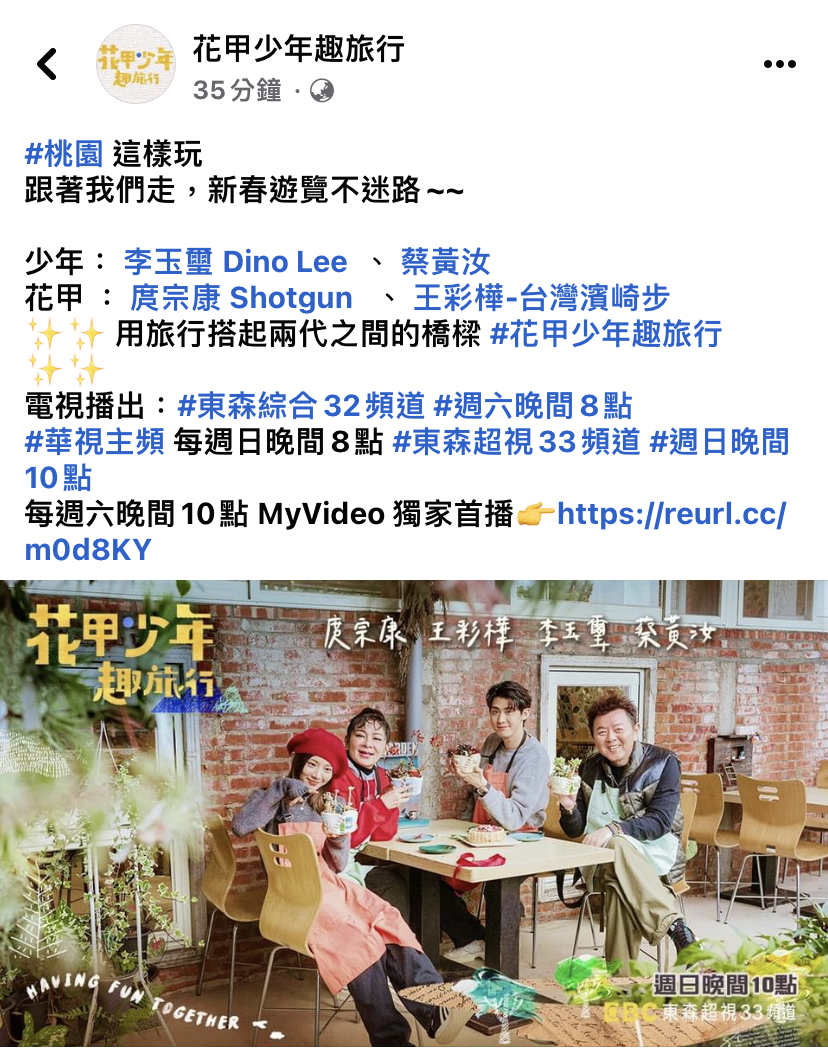View 蔡黃汝's tagged profile
Viewport: 828px width, 1053px height.
(445, 262)
